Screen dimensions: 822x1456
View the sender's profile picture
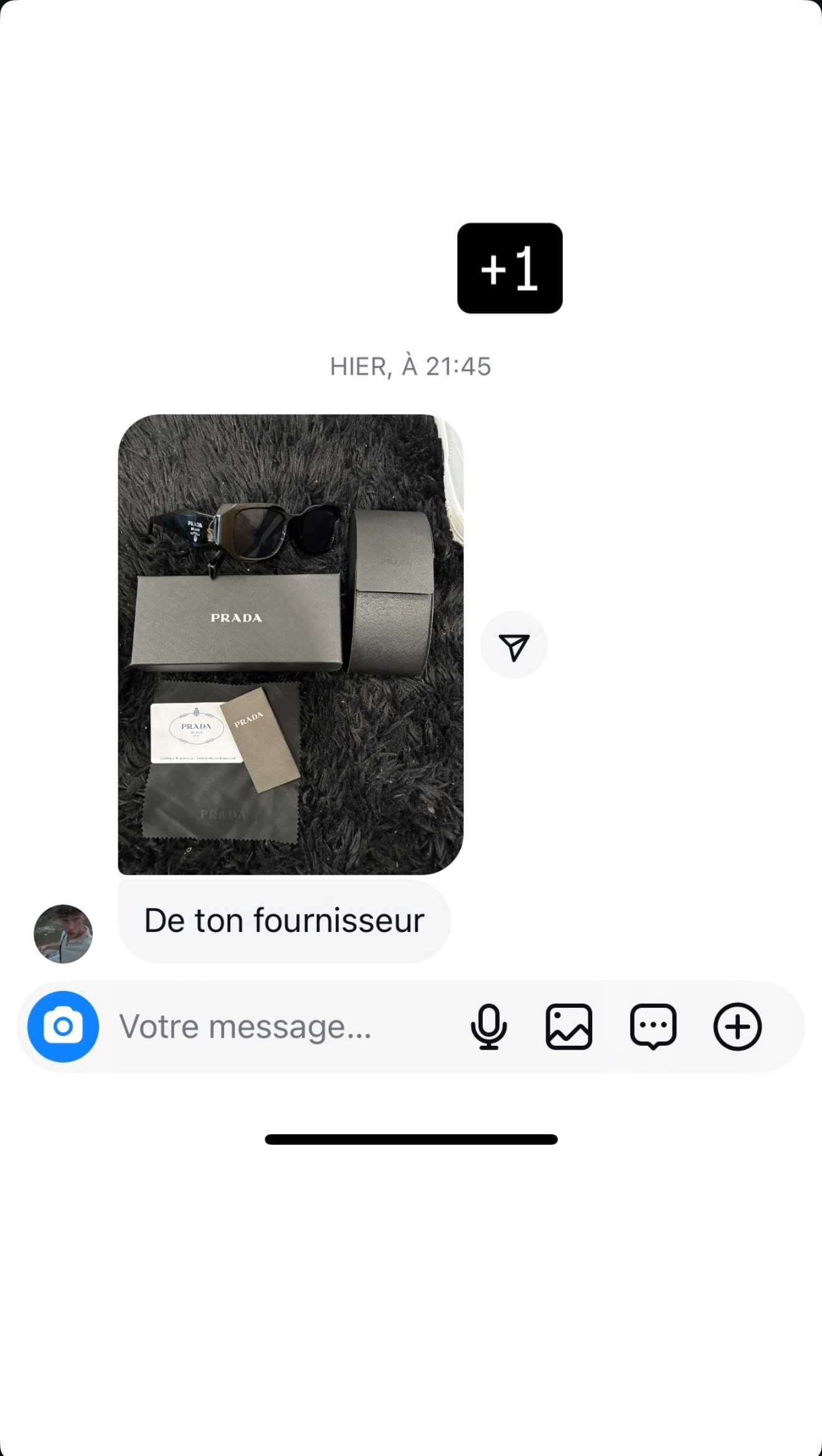coord(63,934)
